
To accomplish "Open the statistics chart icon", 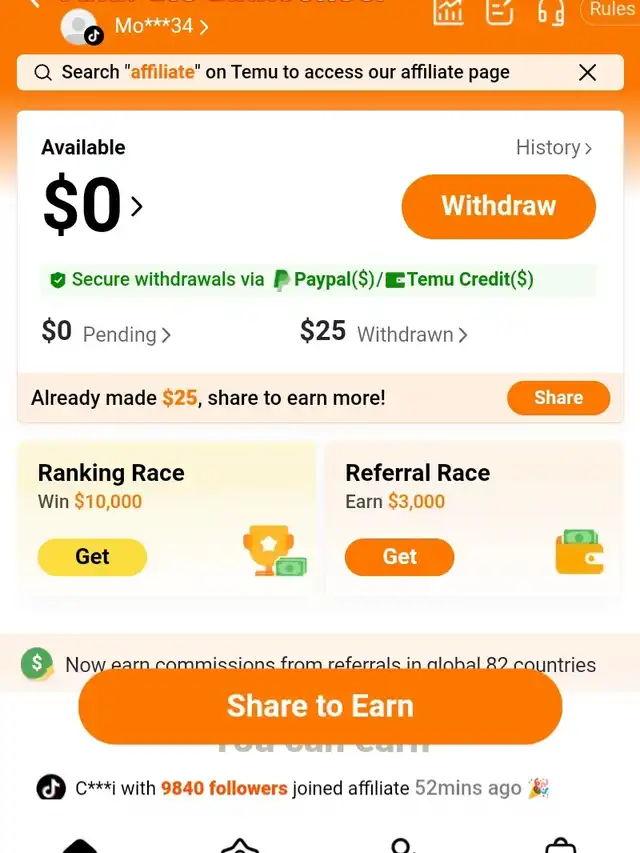I will point(448,11).
